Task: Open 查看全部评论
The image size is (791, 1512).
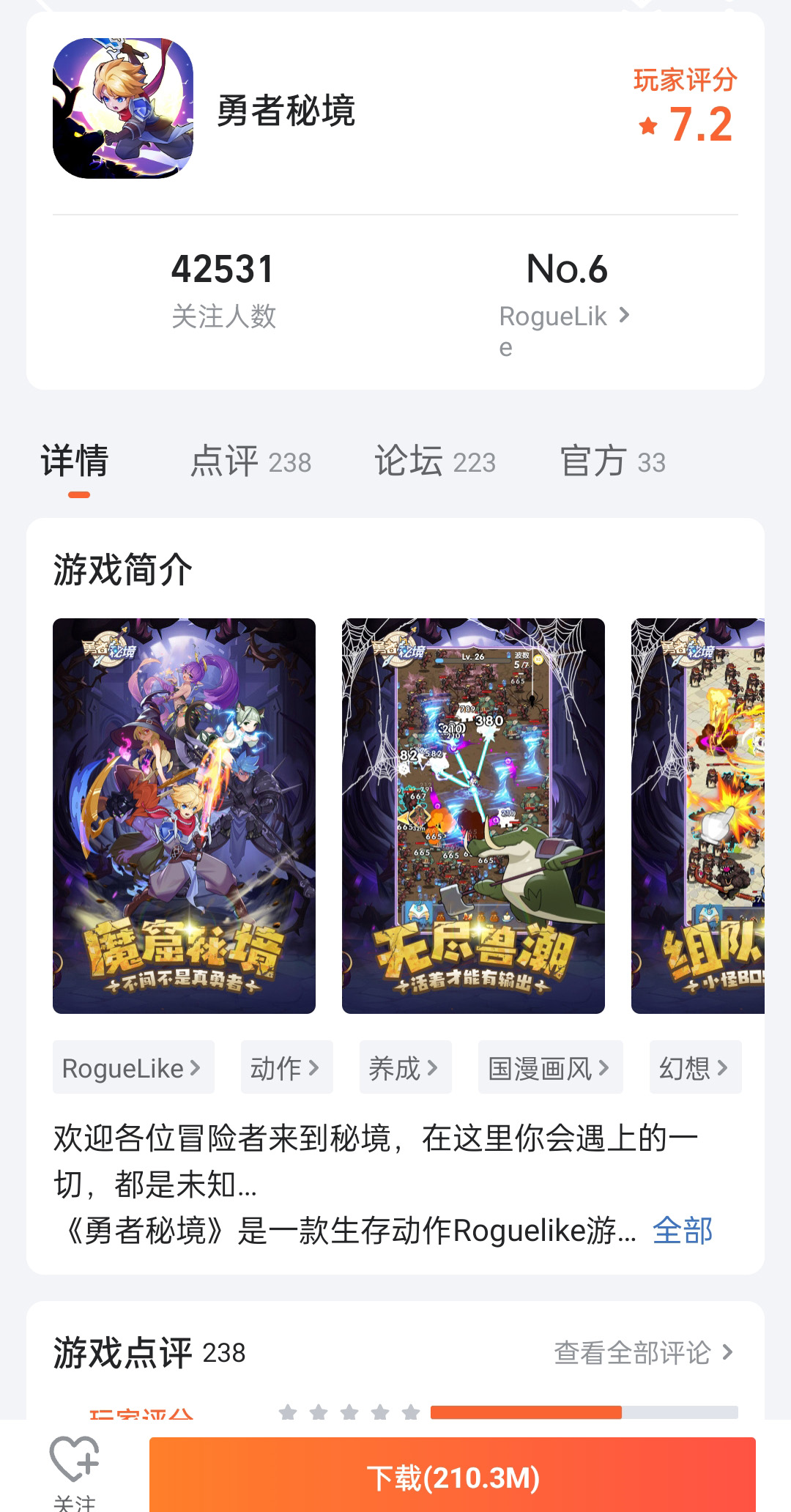Action: tap(643, 1352)
